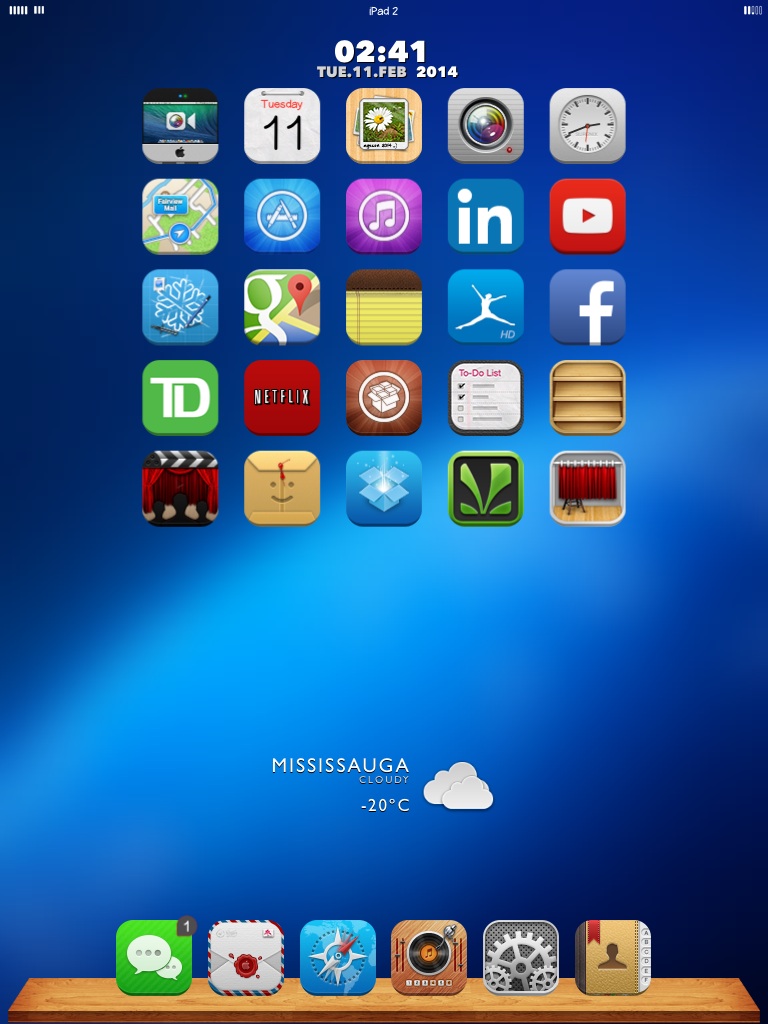
Task: Open Settings gear in the dock
Action: click(x=521, y=958)
